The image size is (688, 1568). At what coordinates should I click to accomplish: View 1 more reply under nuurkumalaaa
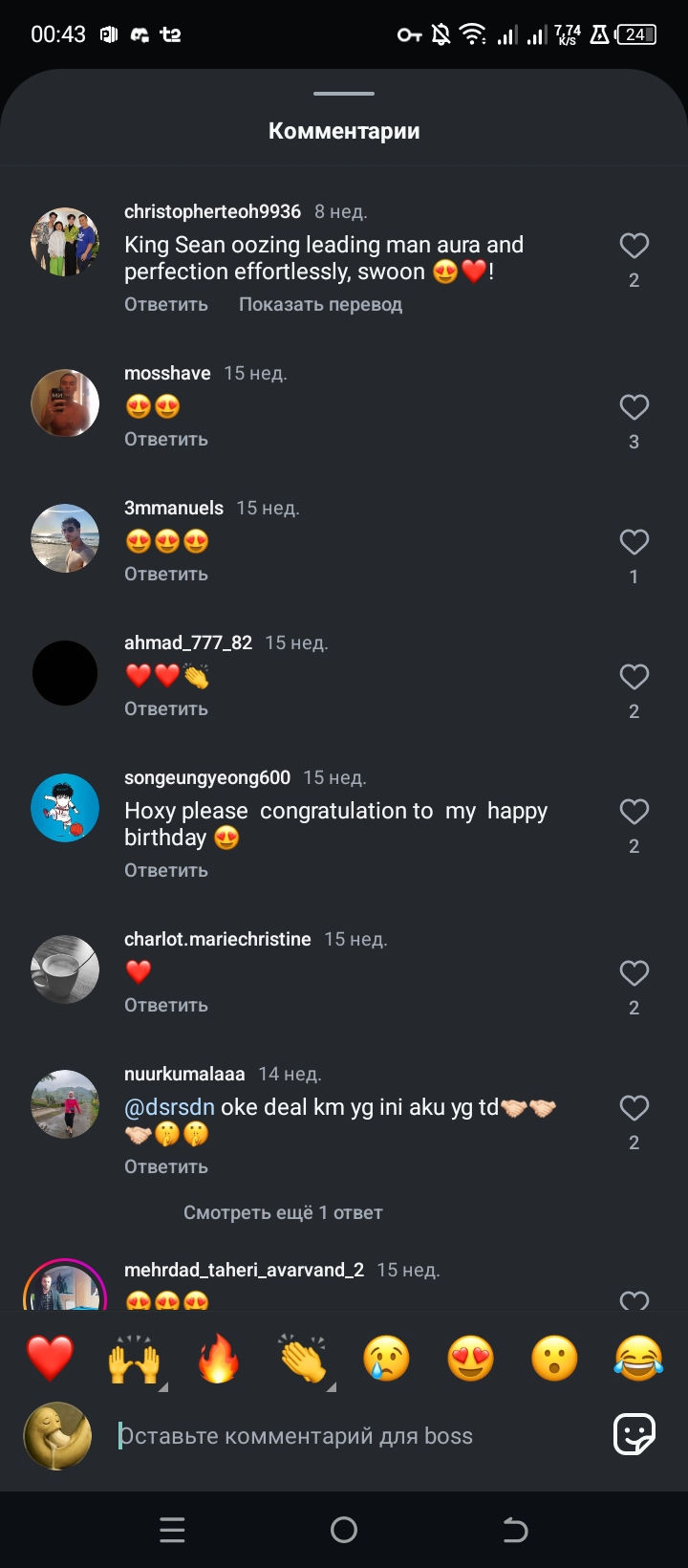pyautogui.click(x=283, y=1212)
